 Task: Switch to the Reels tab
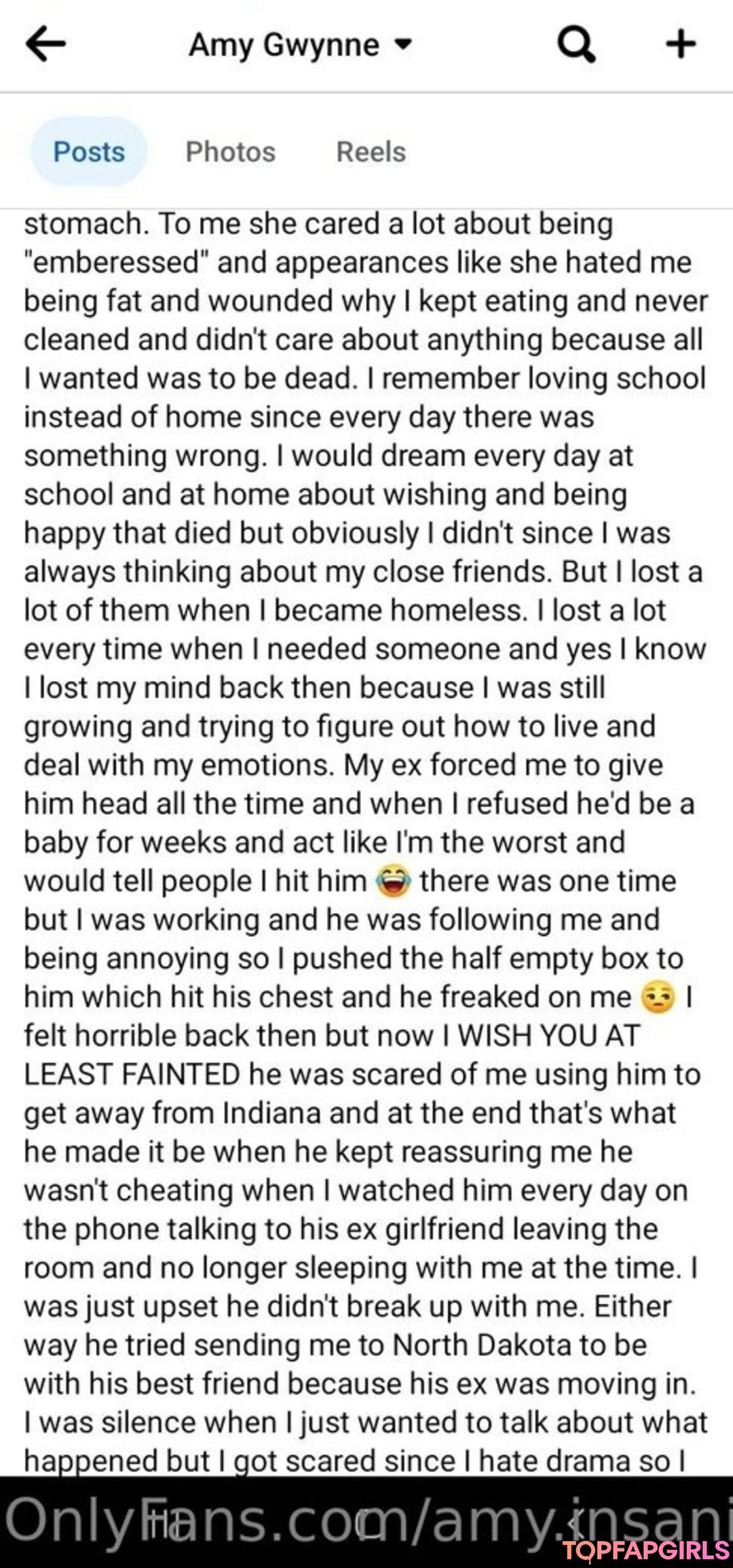[371, 151]
